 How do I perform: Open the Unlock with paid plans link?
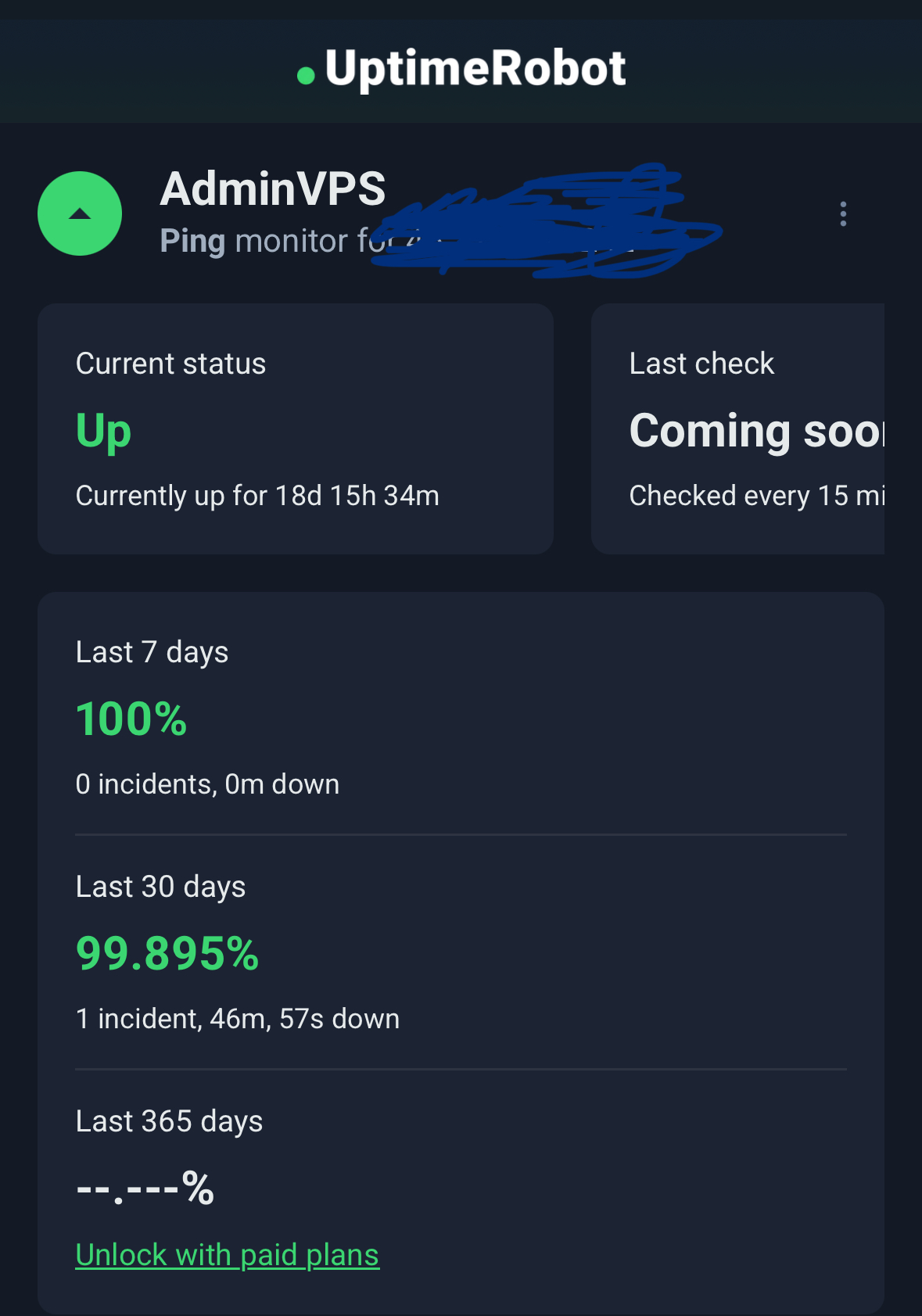point(227,1255)
